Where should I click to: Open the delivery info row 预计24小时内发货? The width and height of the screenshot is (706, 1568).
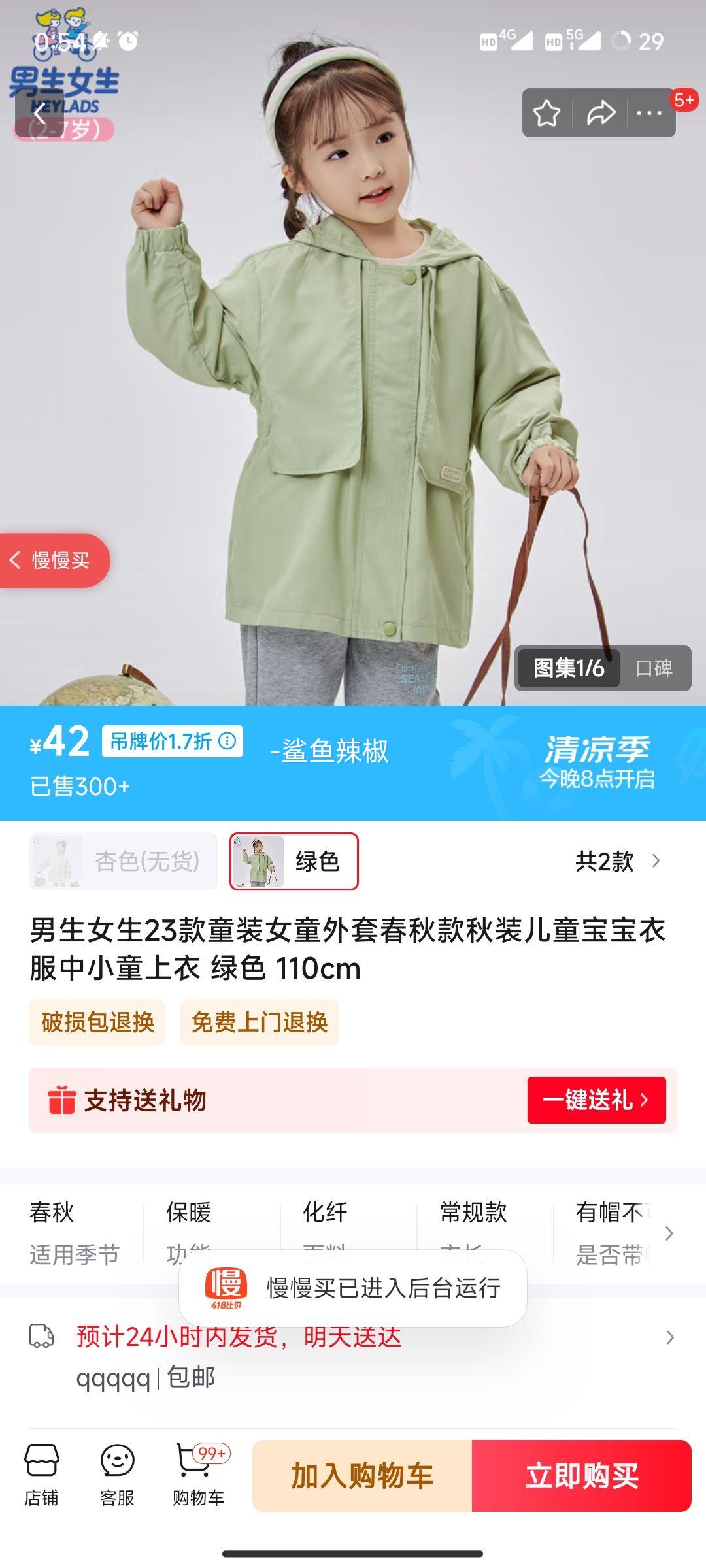(x=353, y=1337)
